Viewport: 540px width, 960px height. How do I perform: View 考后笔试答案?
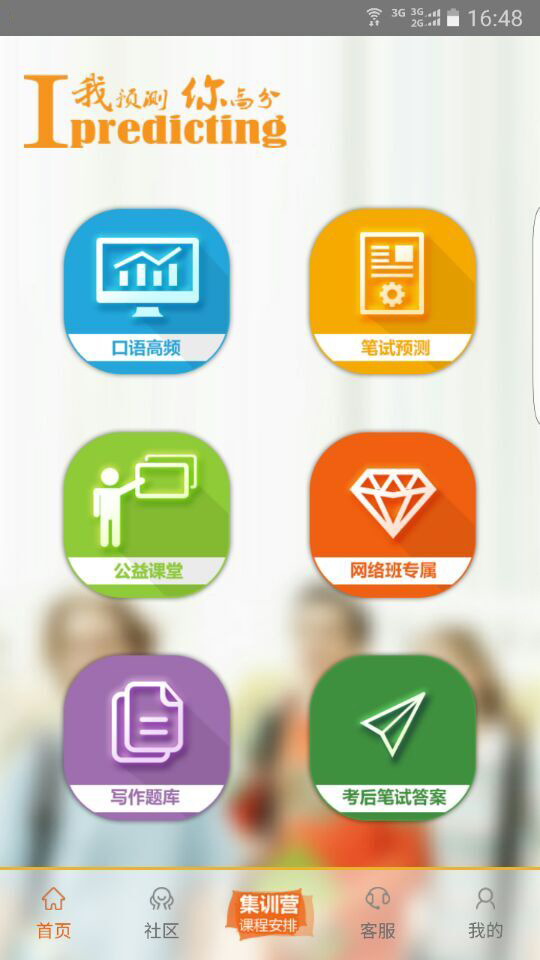(x=392, y=738)
